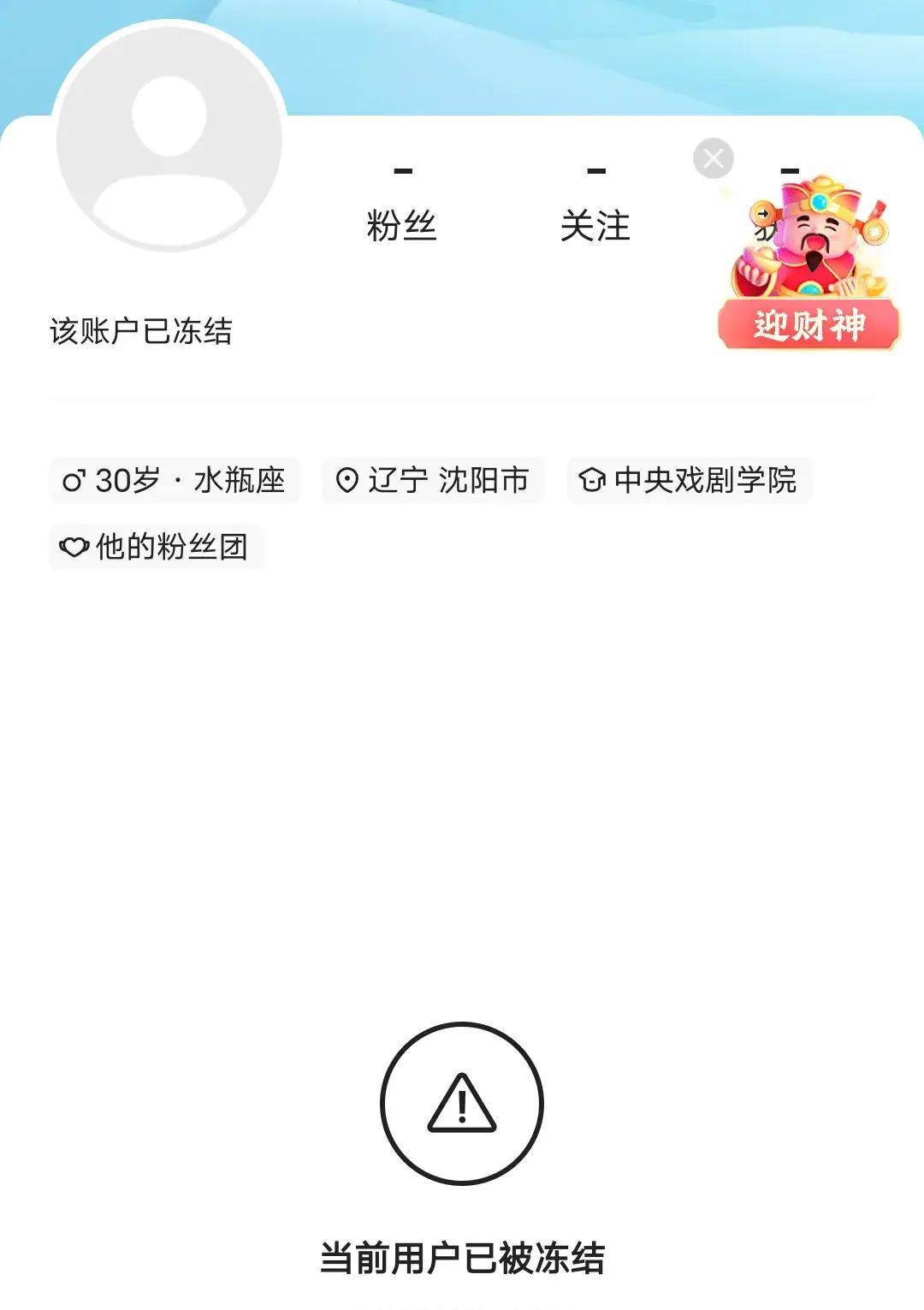
Task: Dismiss the 迎财神 floating banner
Action: [x=713, y=158]
